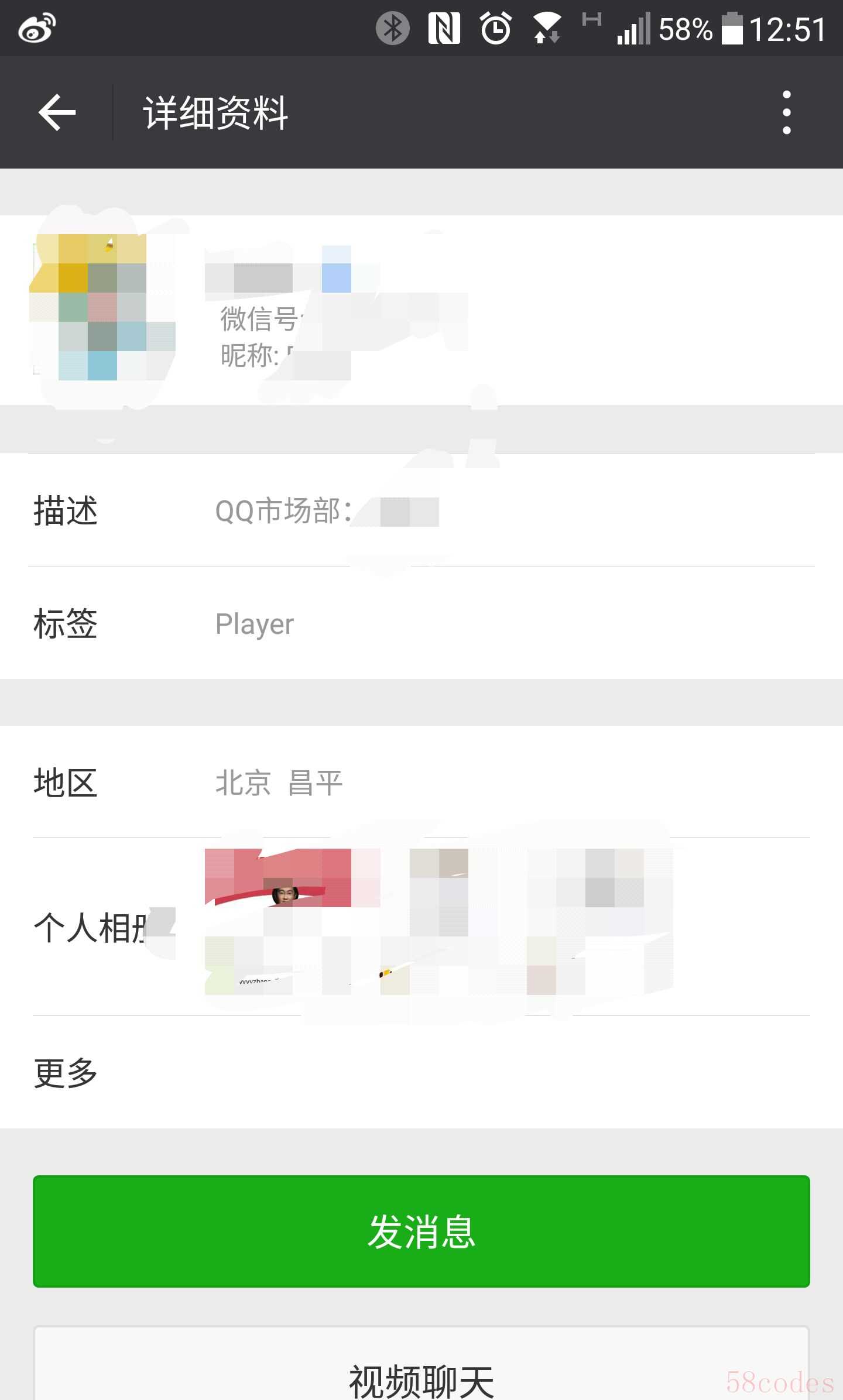
Task: Go back using the arrow icon
Action: (x=57, y=112)
